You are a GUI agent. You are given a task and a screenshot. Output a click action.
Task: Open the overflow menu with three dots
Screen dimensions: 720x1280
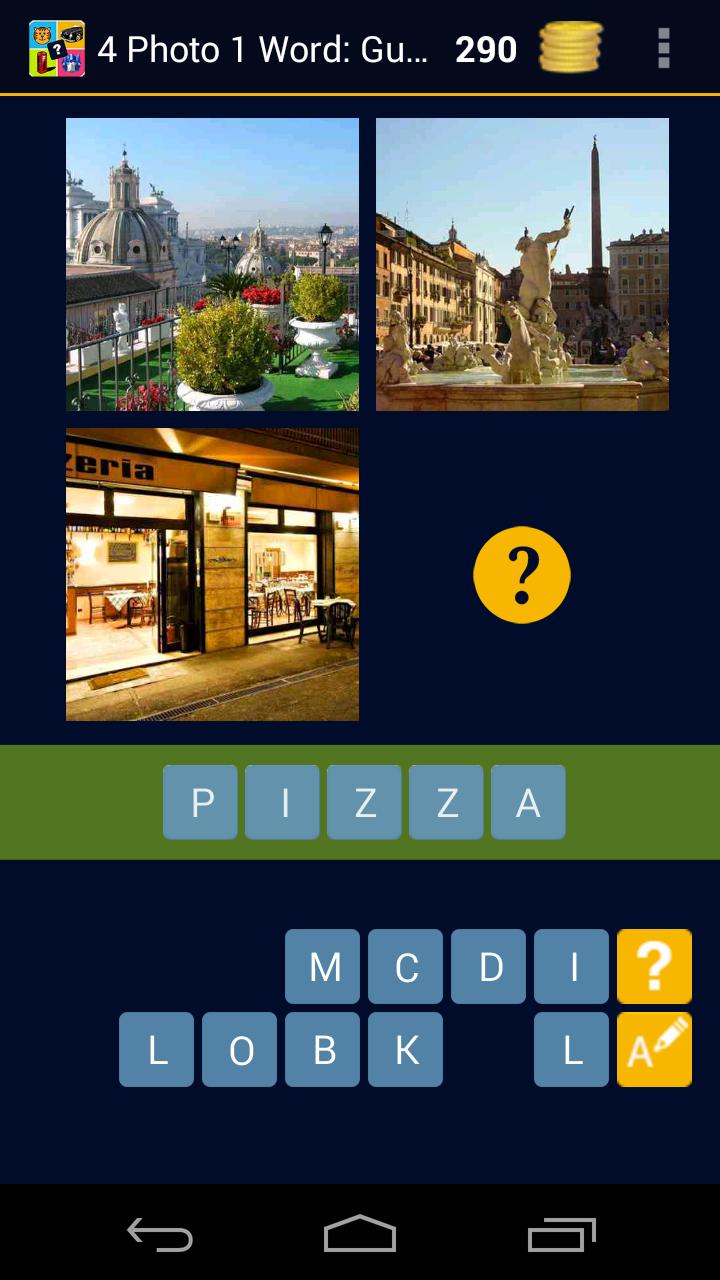coord(662,49)
